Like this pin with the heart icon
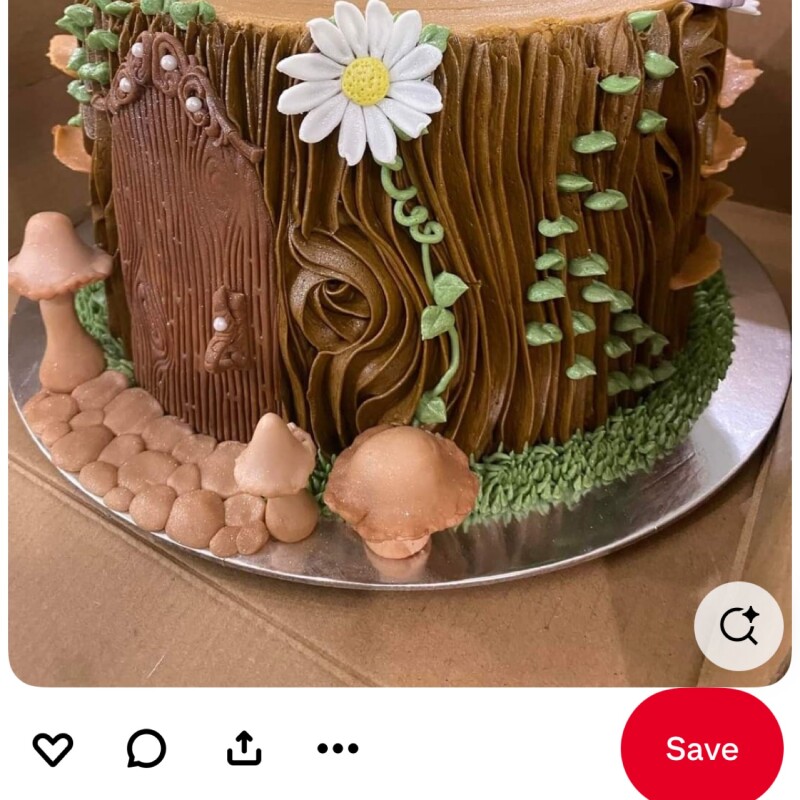The width and height of the screenshot is (800, 800). click(53, 748)
